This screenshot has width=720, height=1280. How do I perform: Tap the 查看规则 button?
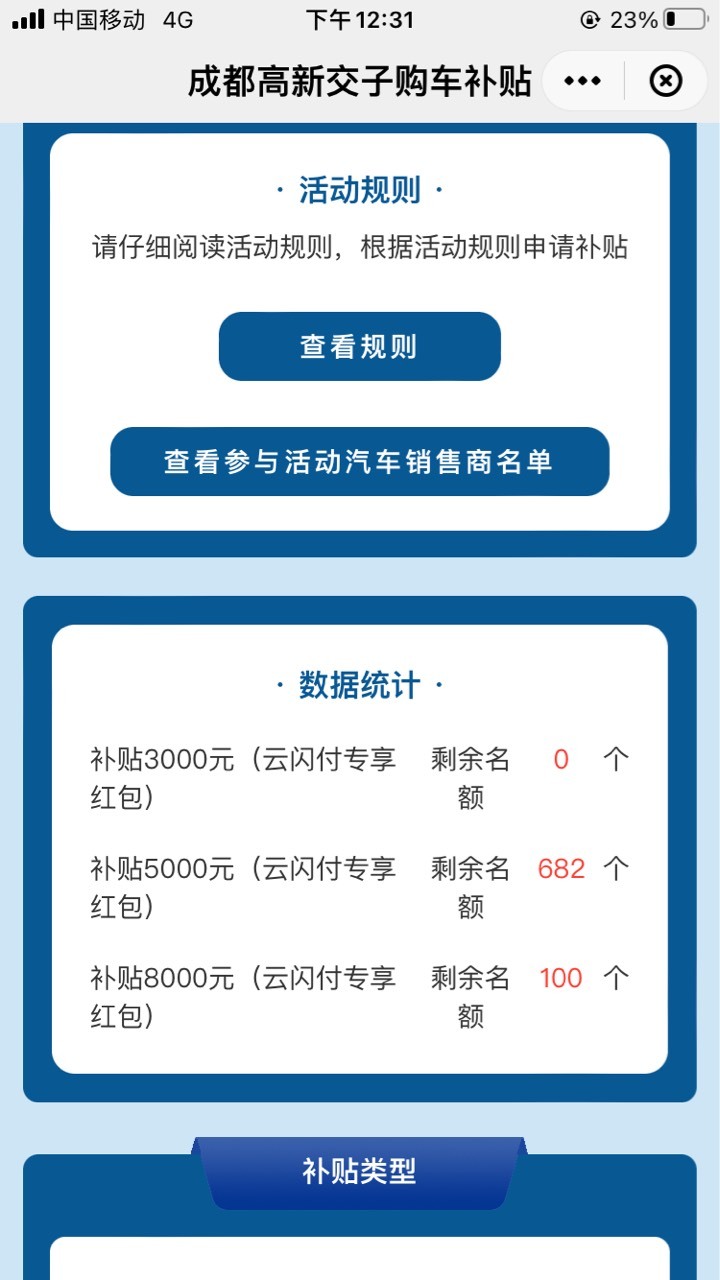[359, 347]
